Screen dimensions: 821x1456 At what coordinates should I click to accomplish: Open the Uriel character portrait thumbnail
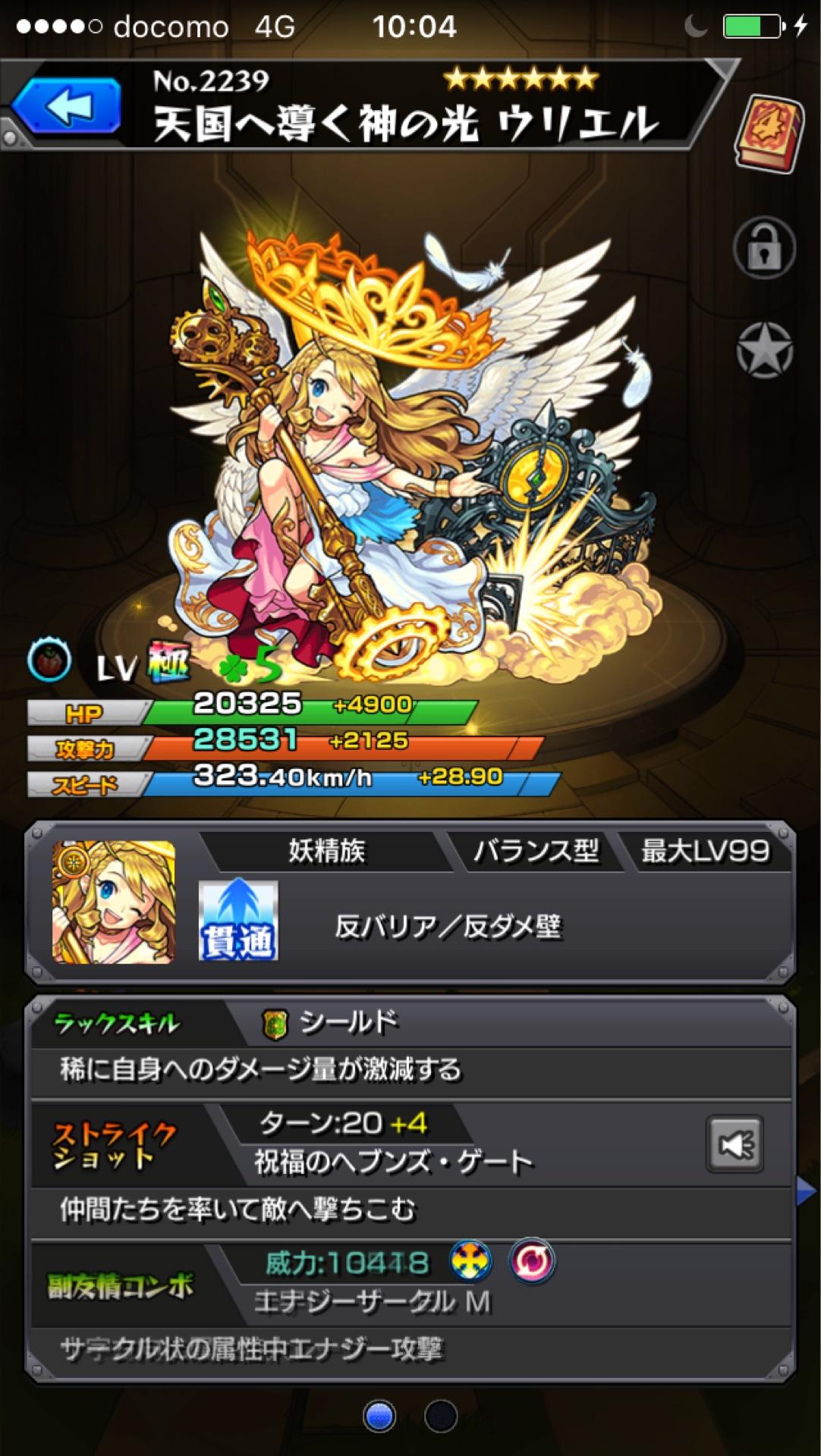point(114,901)
